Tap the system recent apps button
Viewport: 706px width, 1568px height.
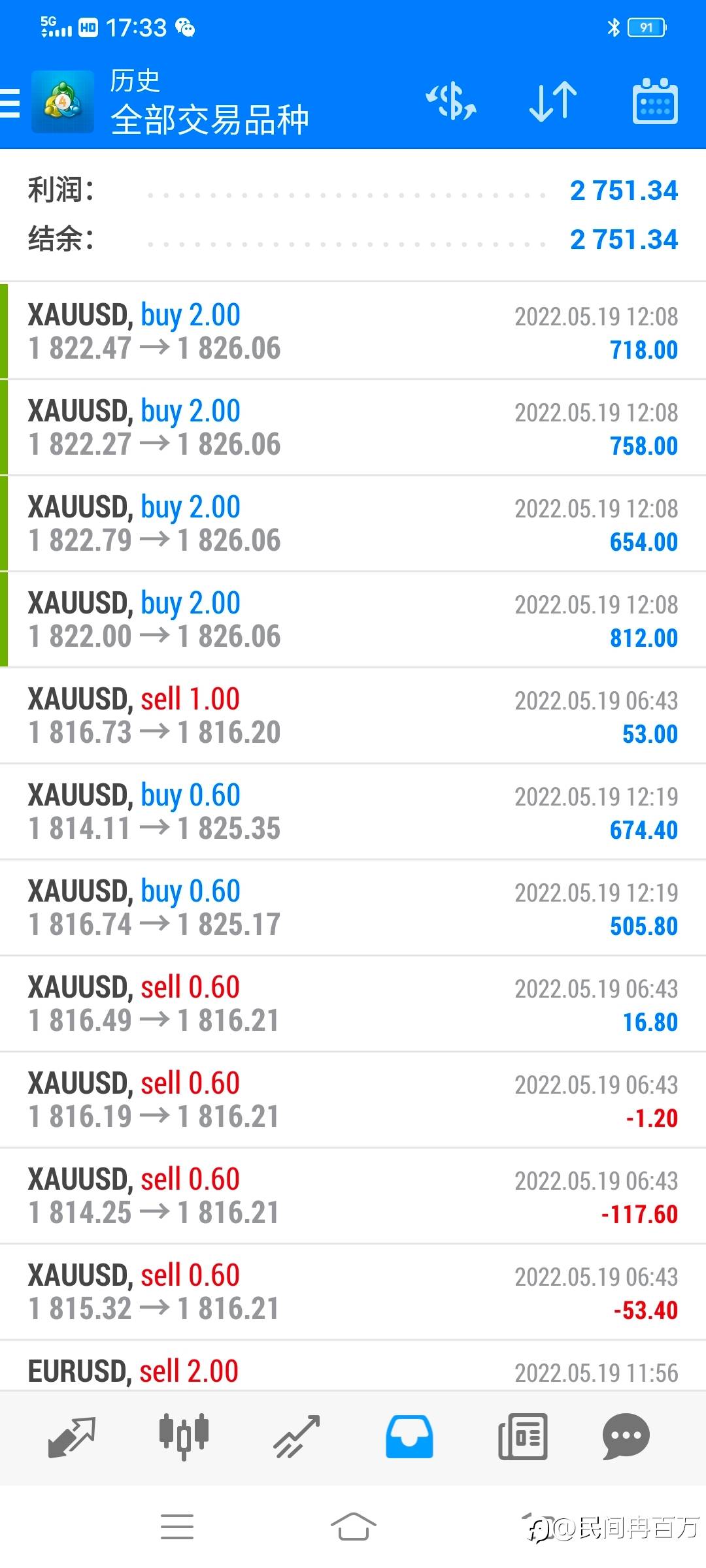(177, 1527)
